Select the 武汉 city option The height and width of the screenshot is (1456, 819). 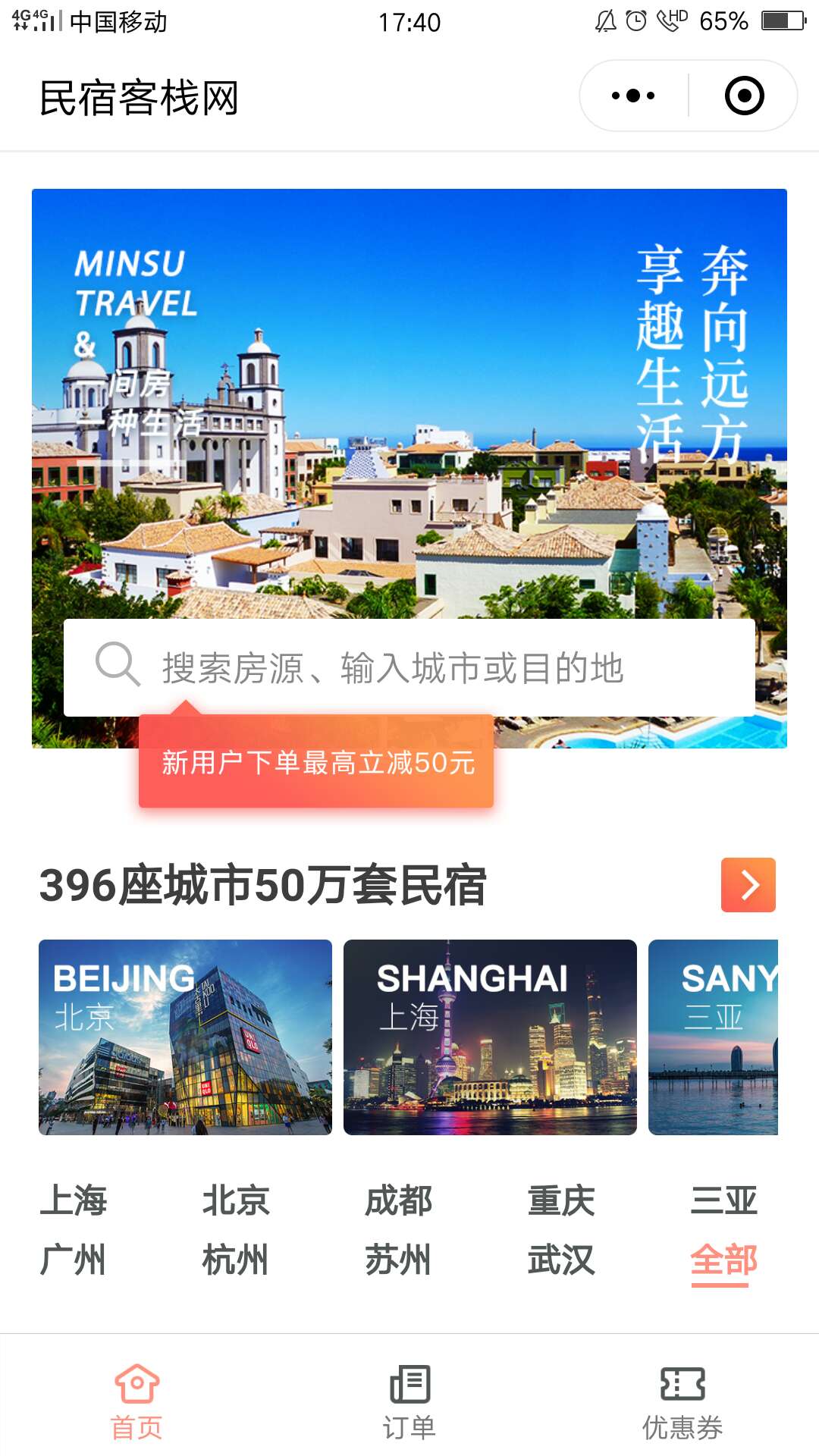561,1258
